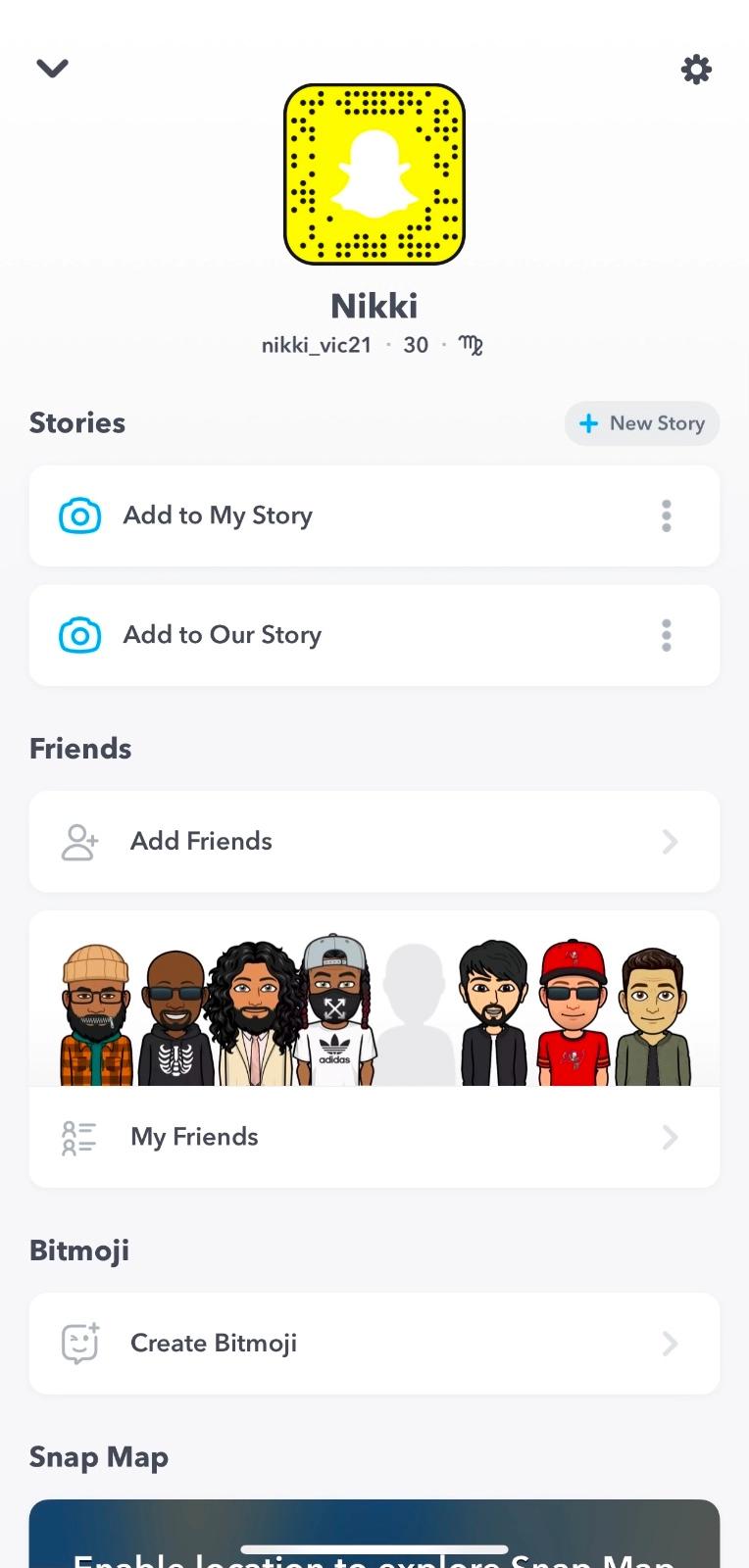Open settings via the gear icon
This screenshot has width=749, height=1568.
[696, 70]
